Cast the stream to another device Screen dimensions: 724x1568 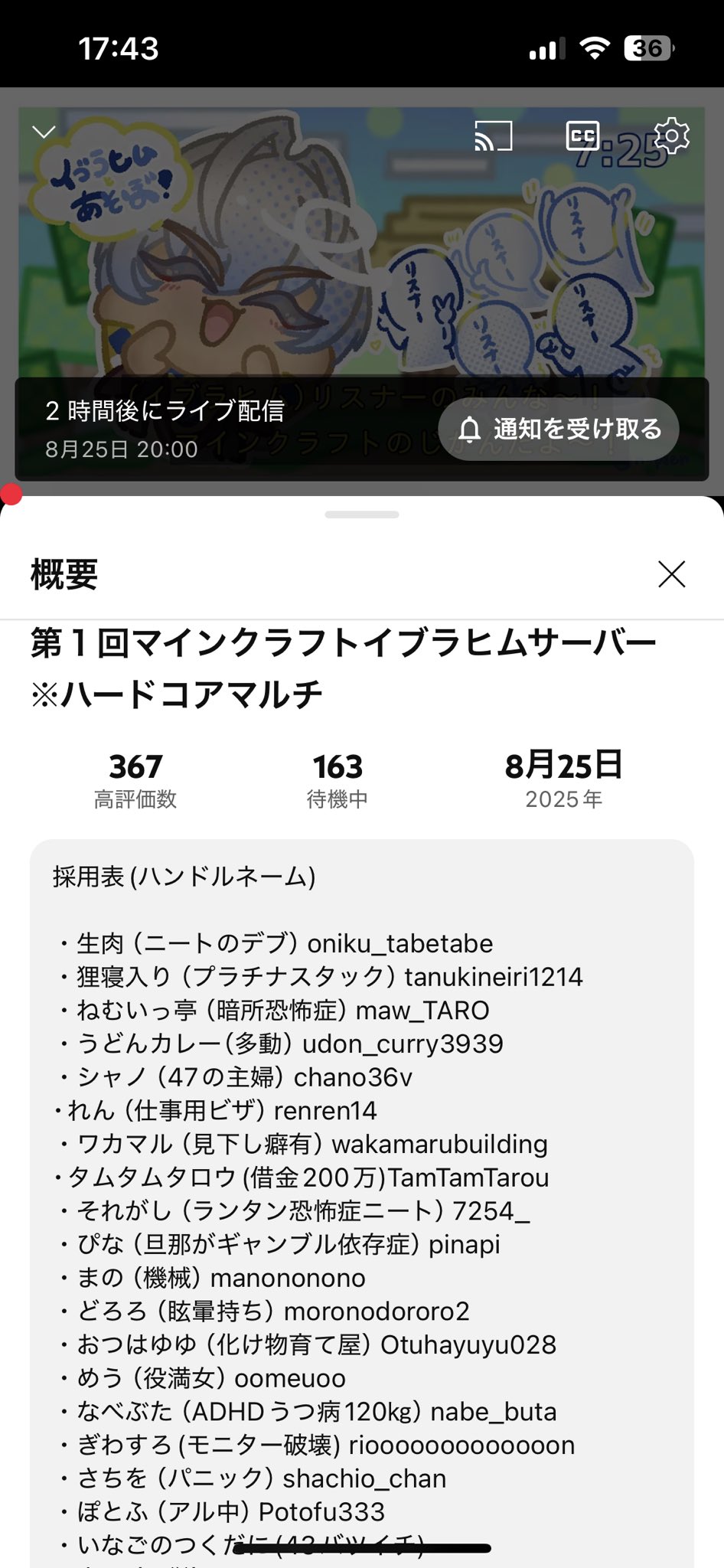point(494,136)
